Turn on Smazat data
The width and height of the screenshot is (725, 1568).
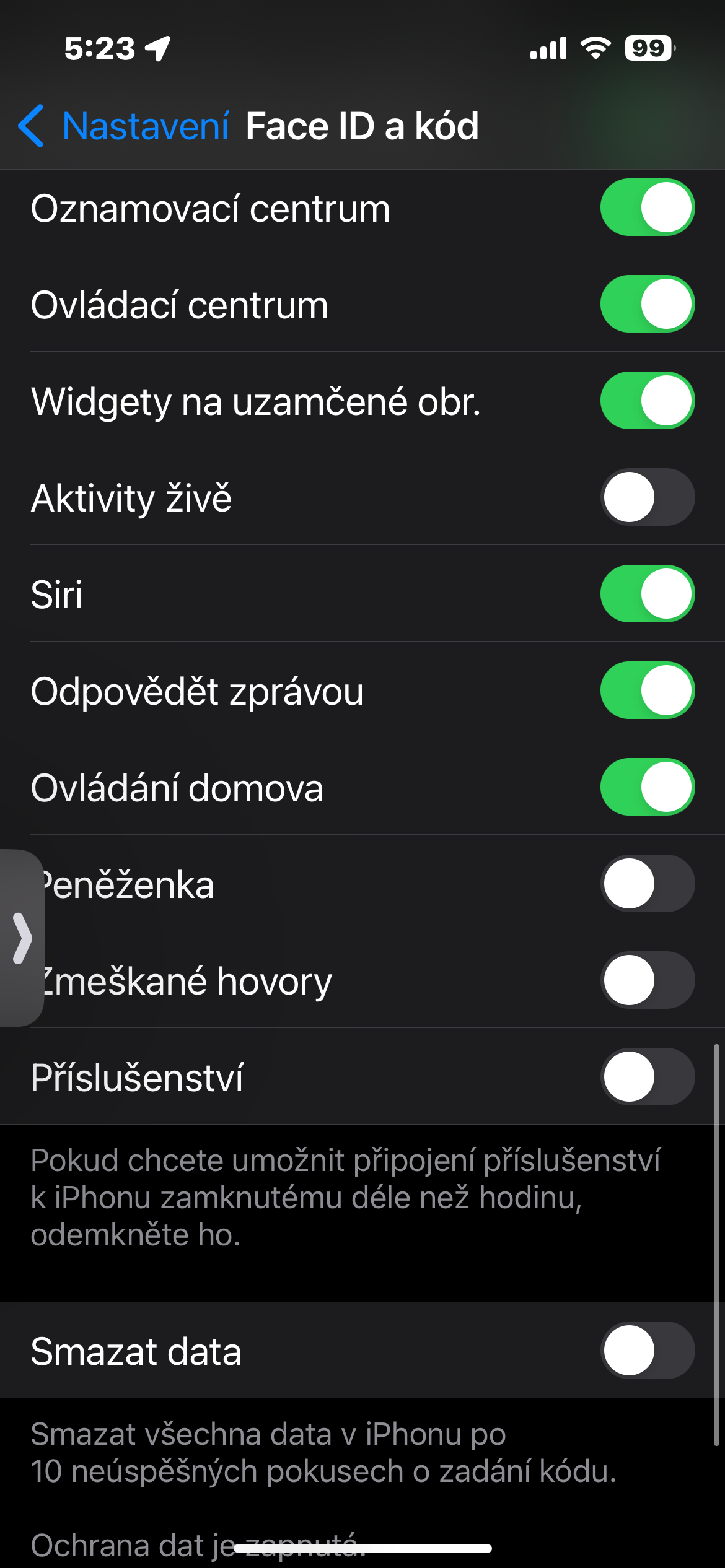coord(647,1351)
